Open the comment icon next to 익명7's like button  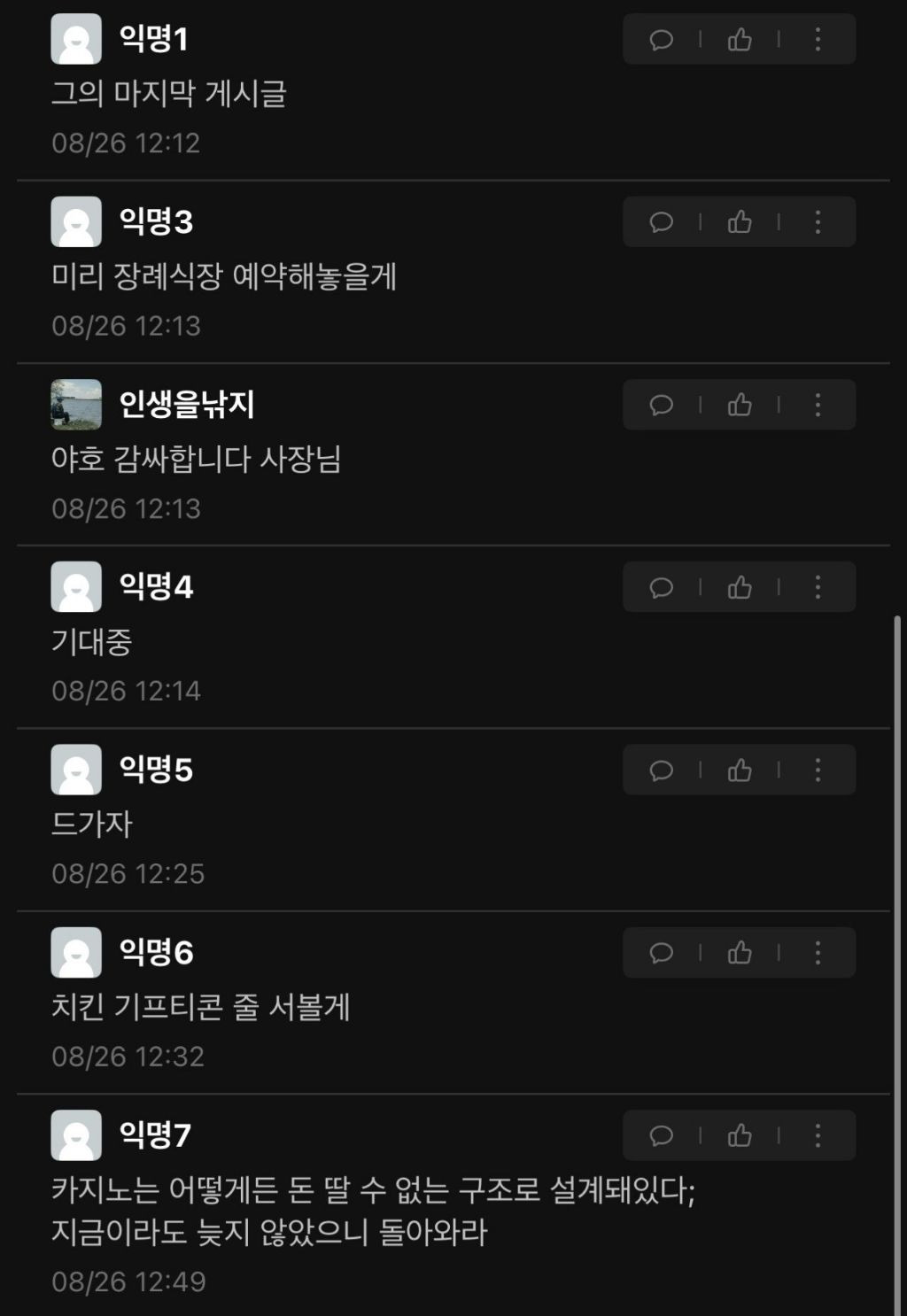660,1135
